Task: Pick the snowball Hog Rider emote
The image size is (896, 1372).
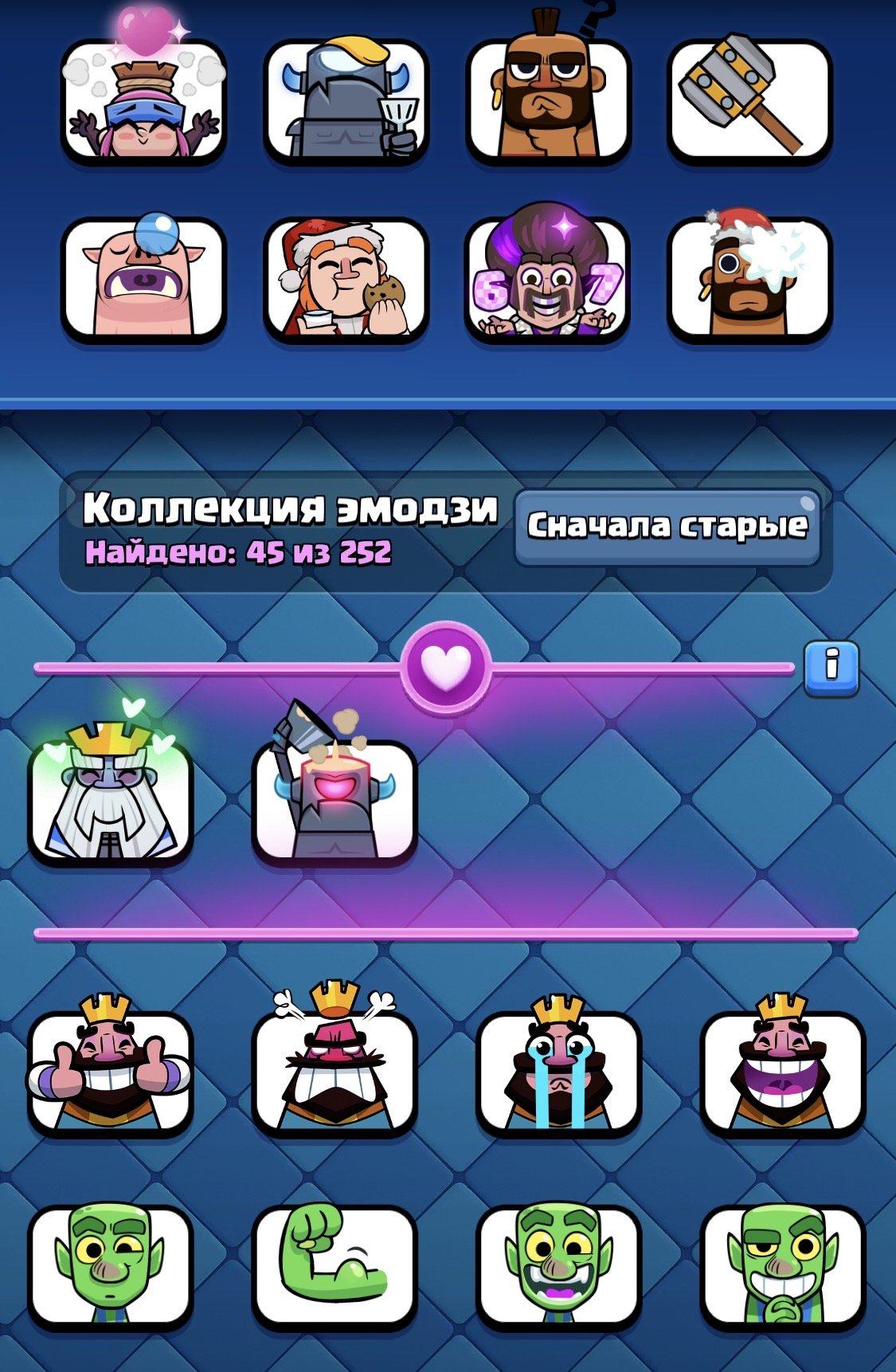Action: (749, 279)
